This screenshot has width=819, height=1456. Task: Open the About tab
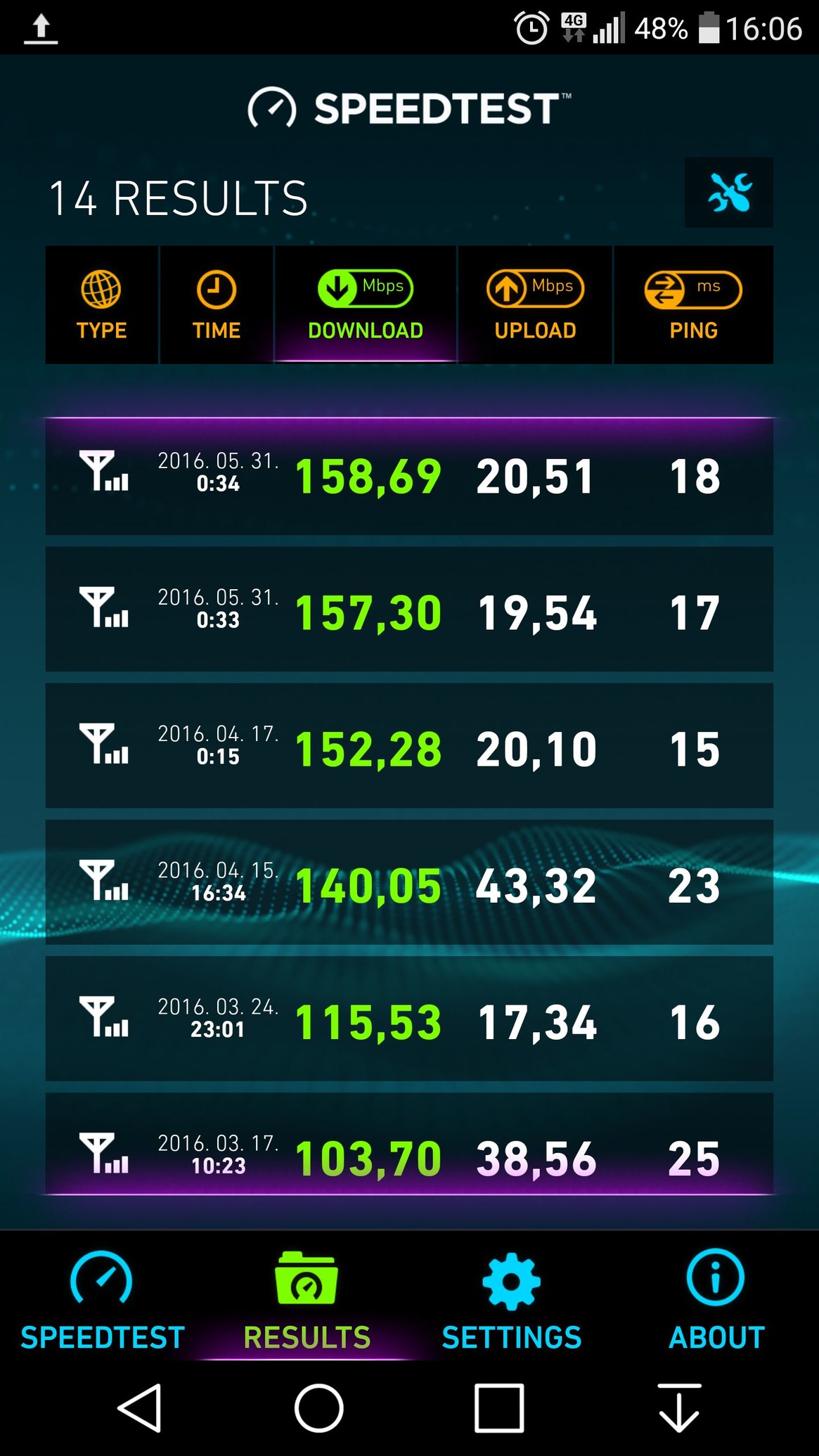pyautogui.click(x=716, y=1302)
